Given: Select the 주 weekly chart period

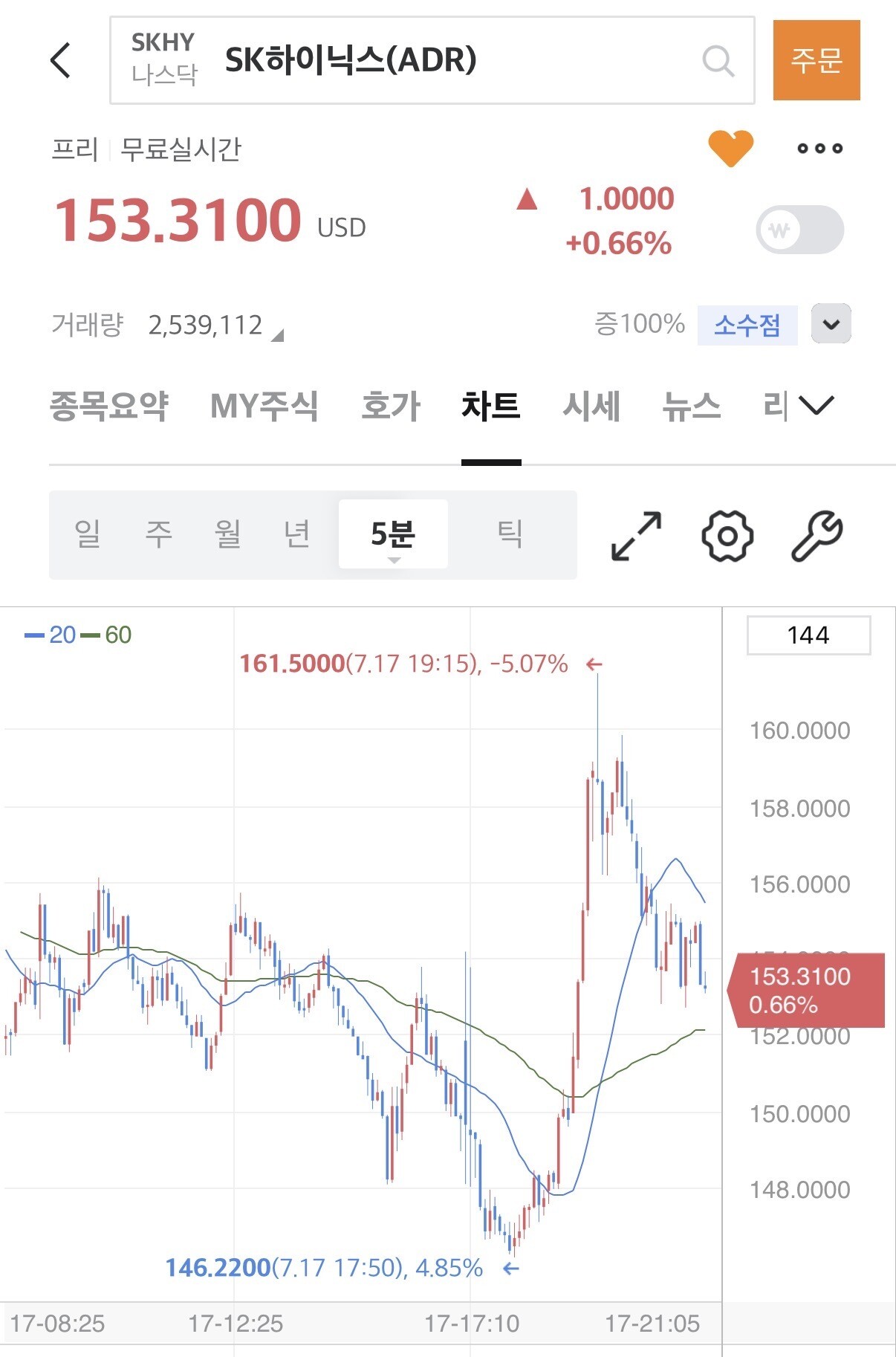Looking at the screenshot, I should (158, 534).
